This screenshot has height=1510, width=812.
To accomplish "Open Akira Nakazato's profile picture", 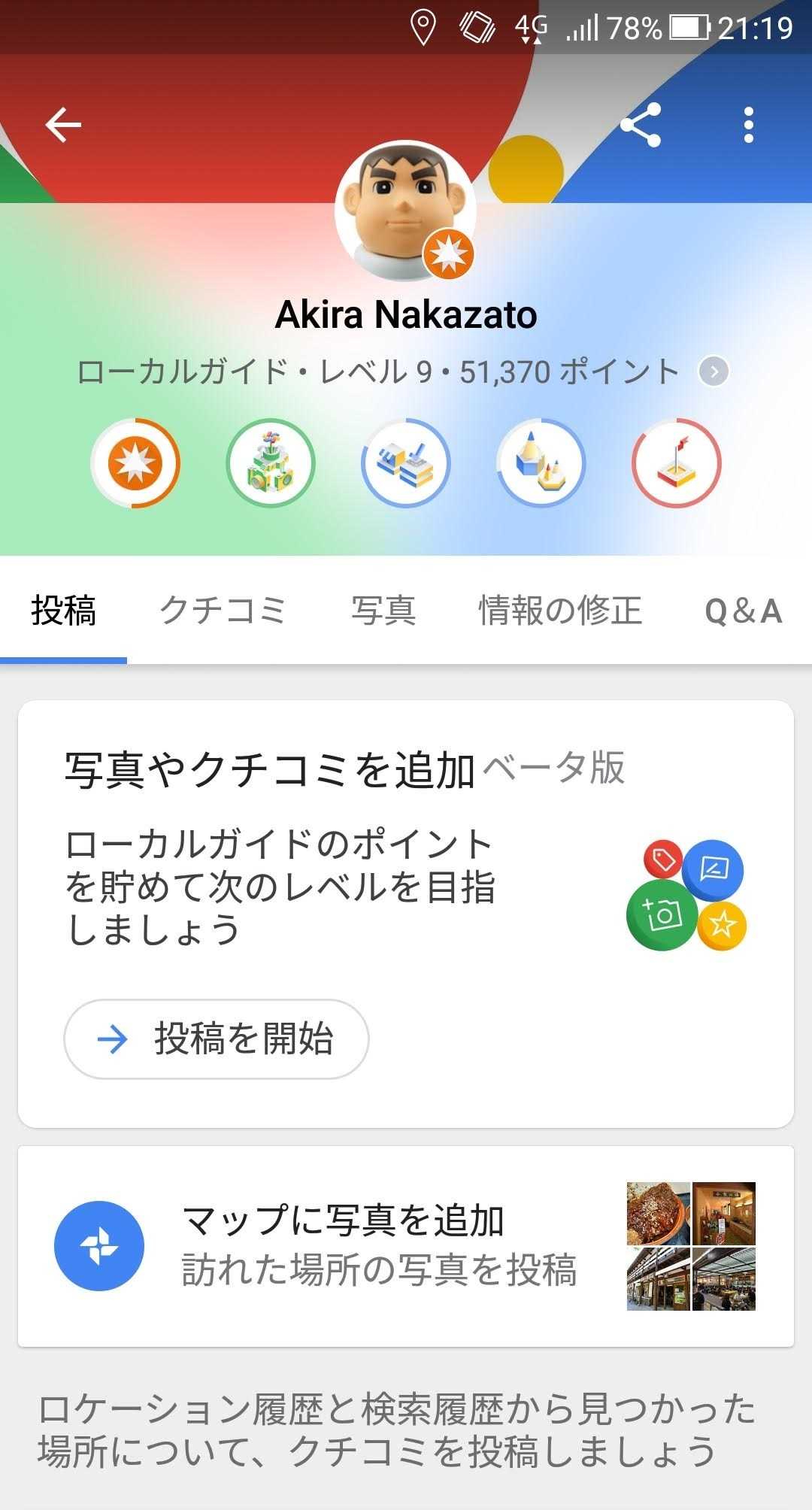I will coord(405,212).
